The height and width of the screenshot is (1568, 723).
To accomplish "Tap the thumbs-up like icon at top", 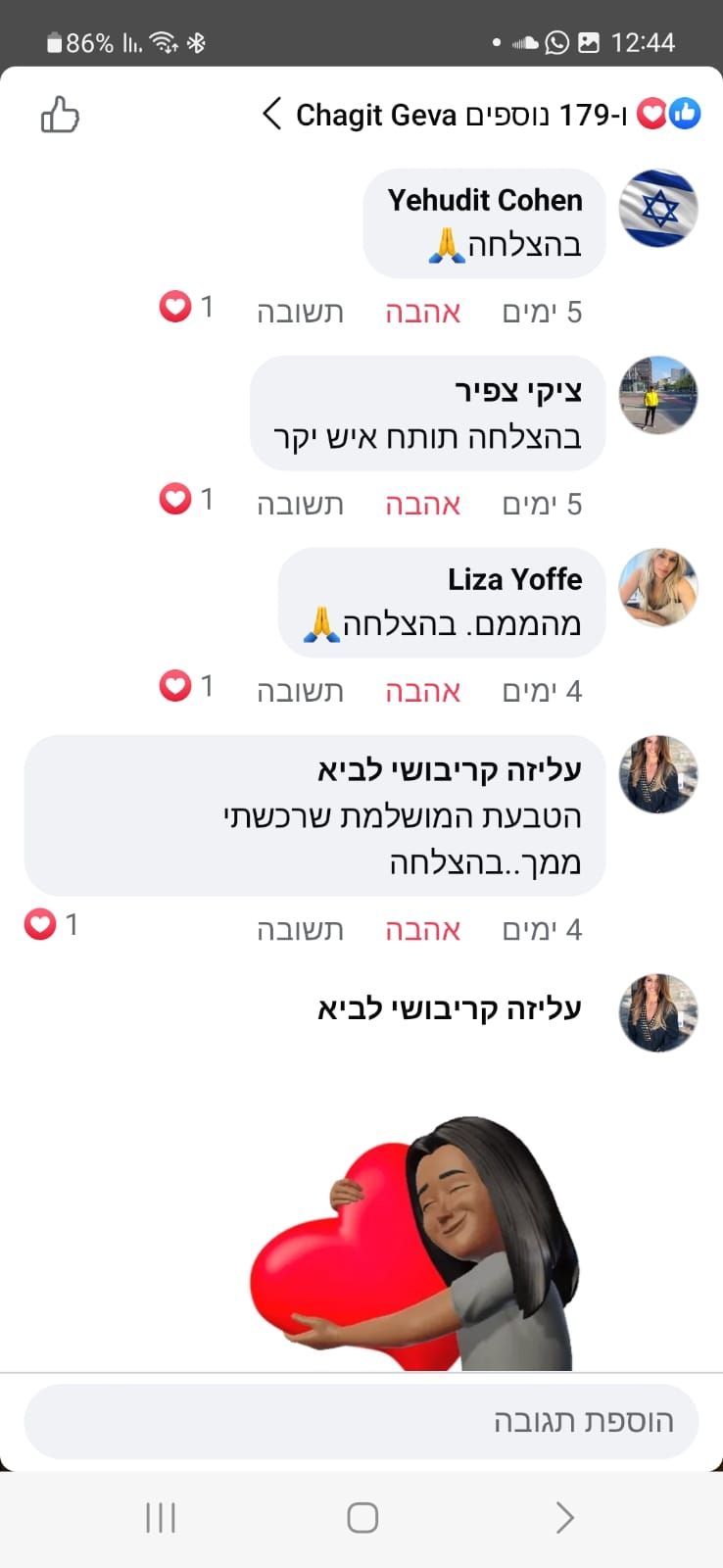I will tap(60, 116).
